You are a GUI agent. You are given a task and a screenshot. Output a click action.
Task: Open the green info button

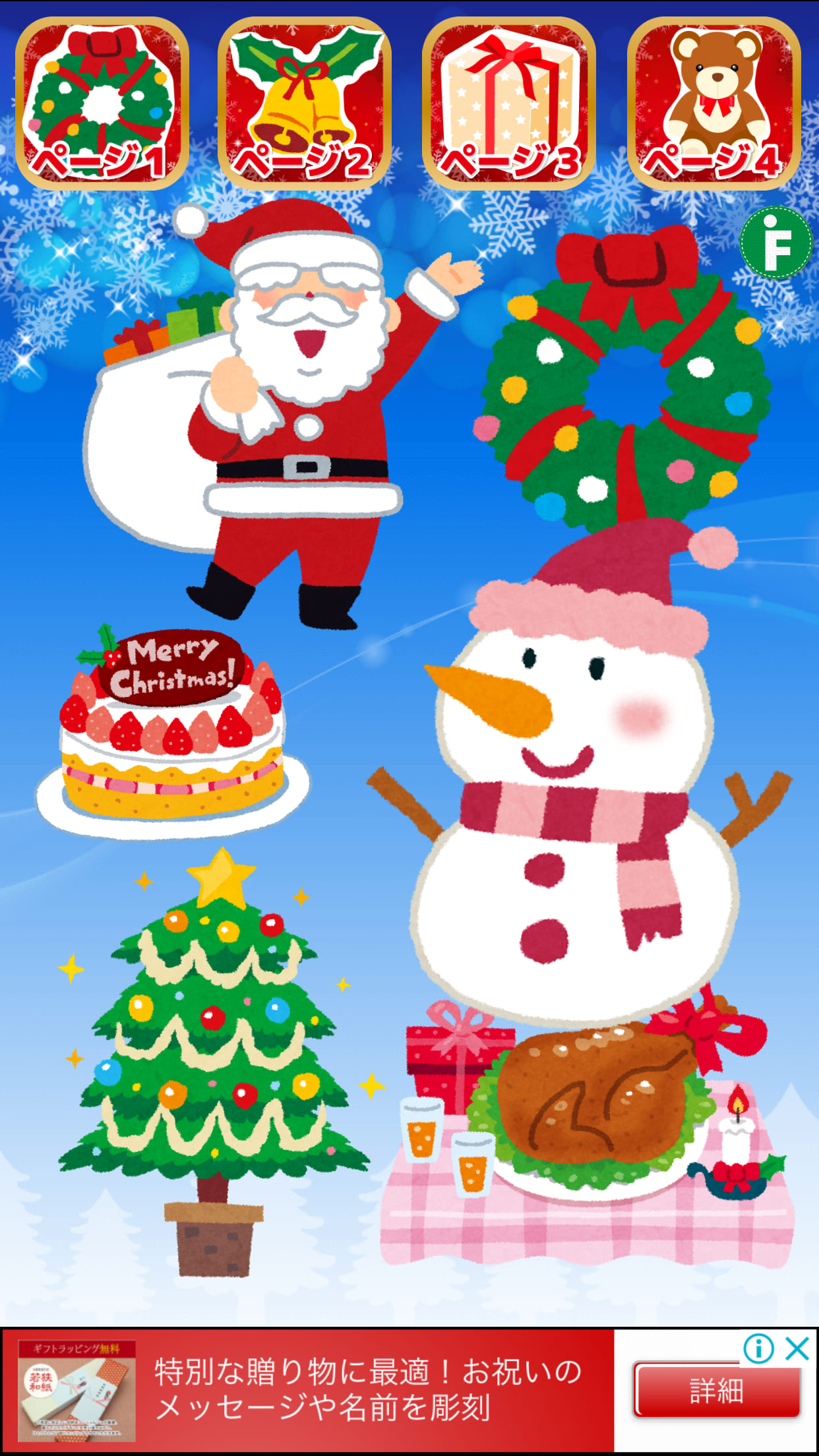[775, 242]
